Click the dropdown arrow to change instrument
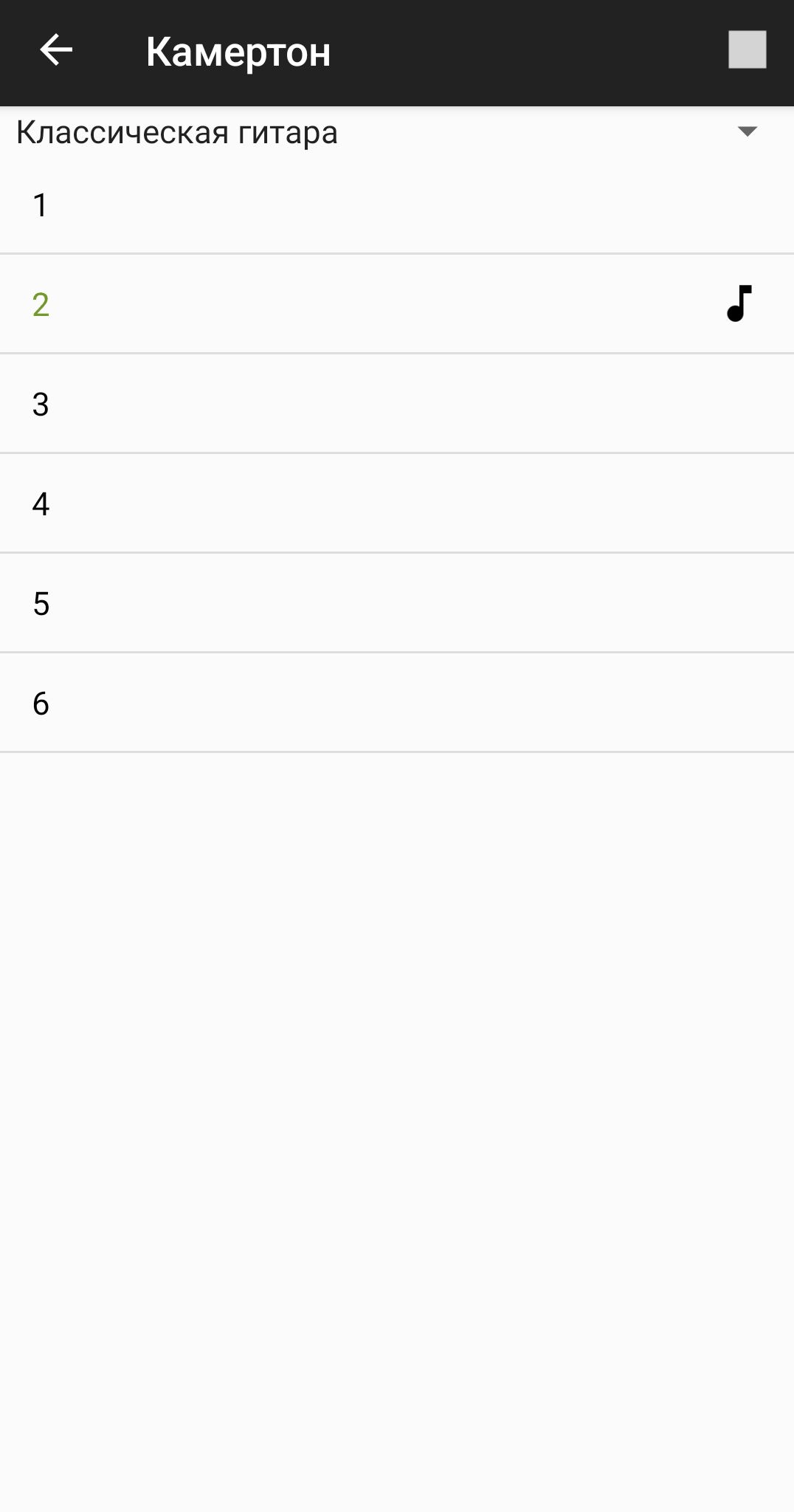The height and width of the screenshot is (1512, 794). click(748, 131)
